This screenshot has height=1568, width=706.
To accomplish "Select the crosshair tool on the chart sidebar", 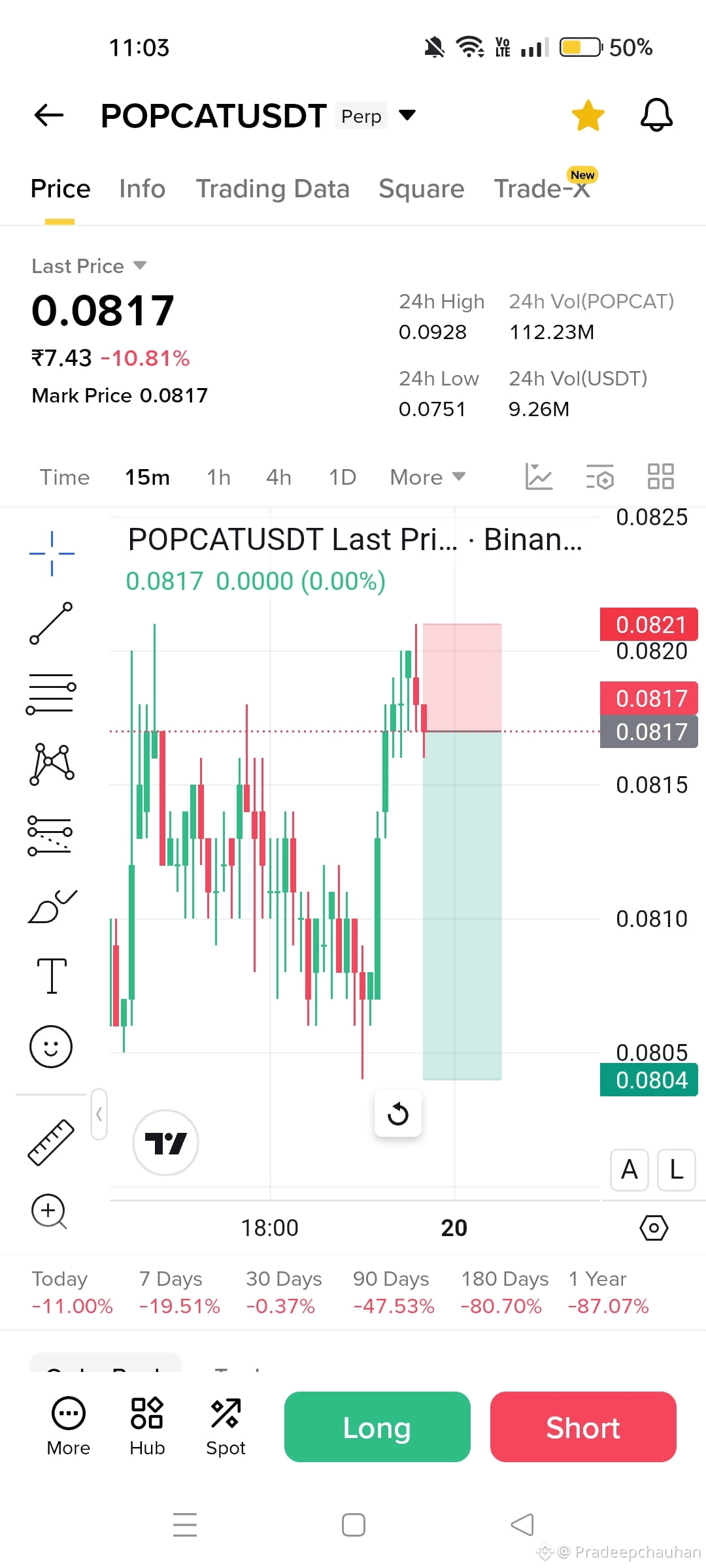I will 51,552.
